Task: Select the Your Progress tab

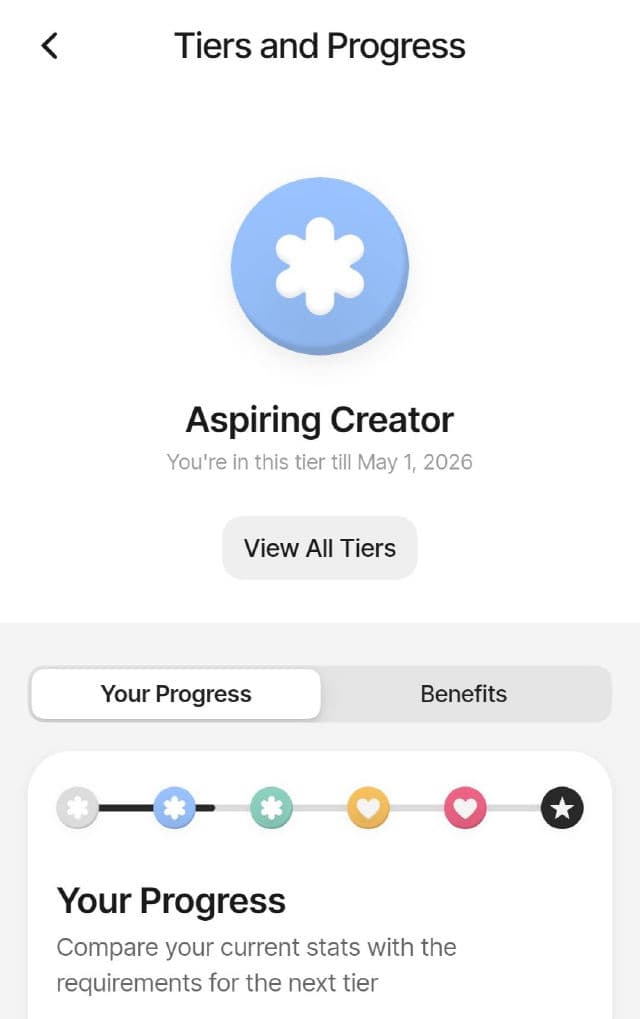Action: pos(176,694)
